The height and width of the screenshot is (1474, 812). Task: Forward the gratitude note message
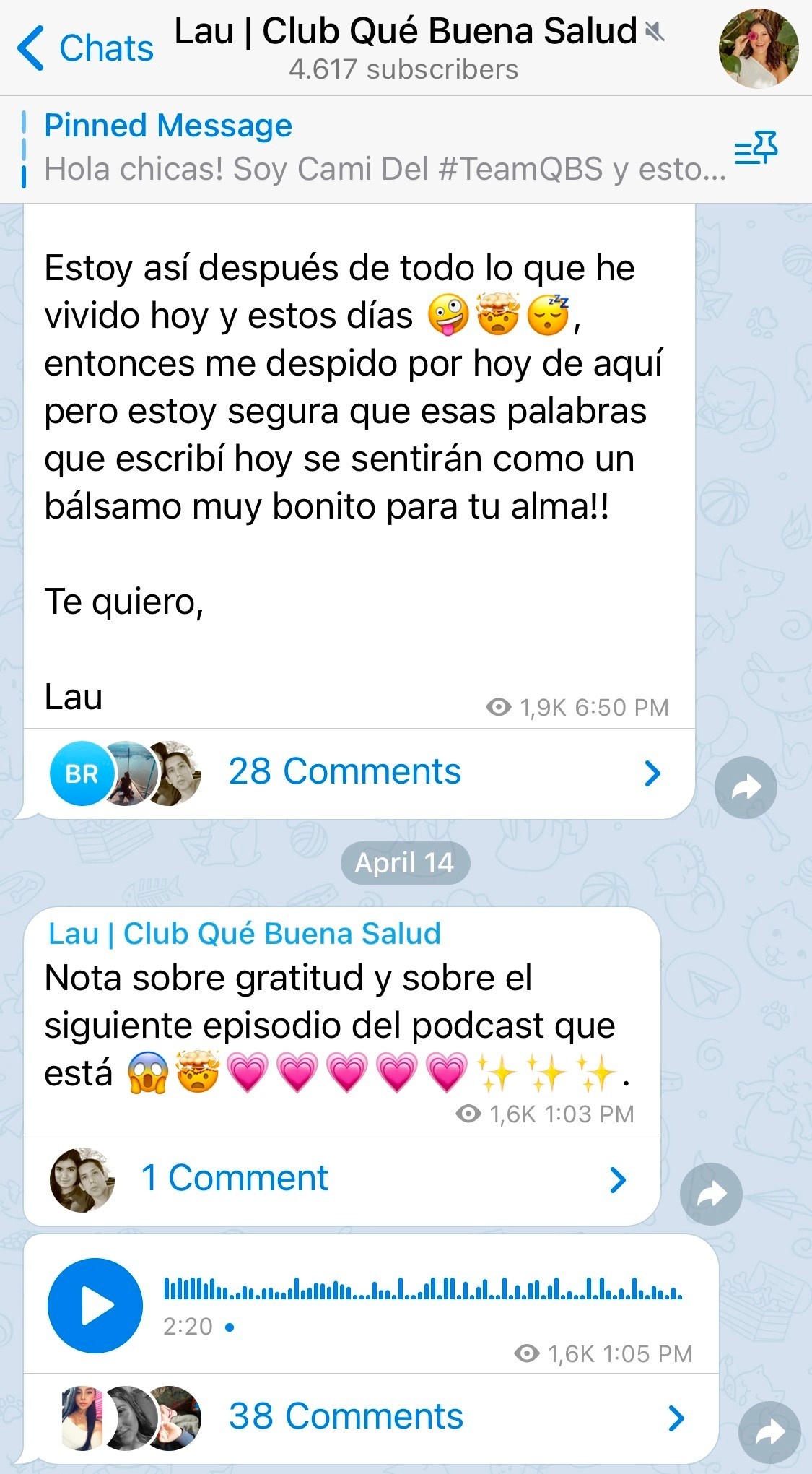[711, 1194]
